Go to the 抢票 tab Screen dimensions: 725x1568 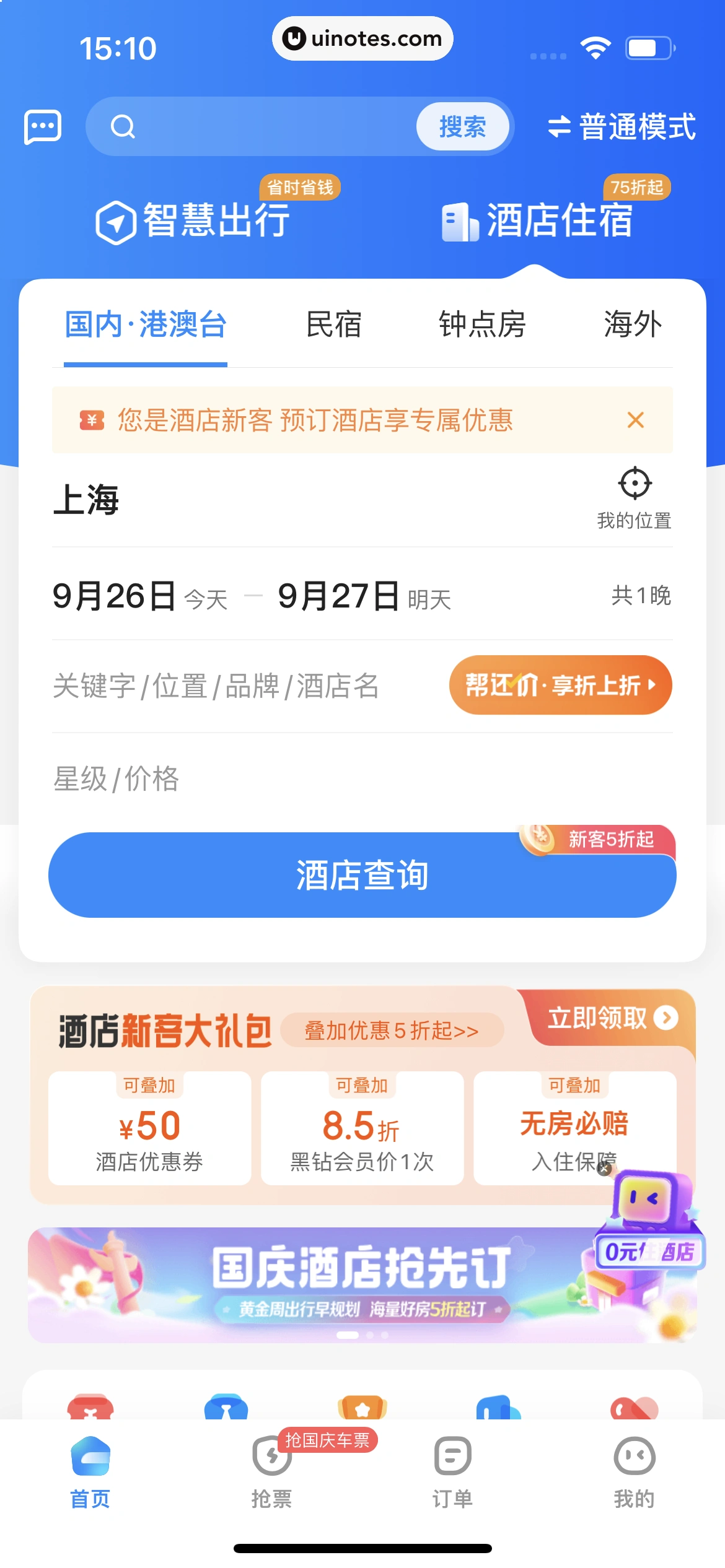point(271,1471)
